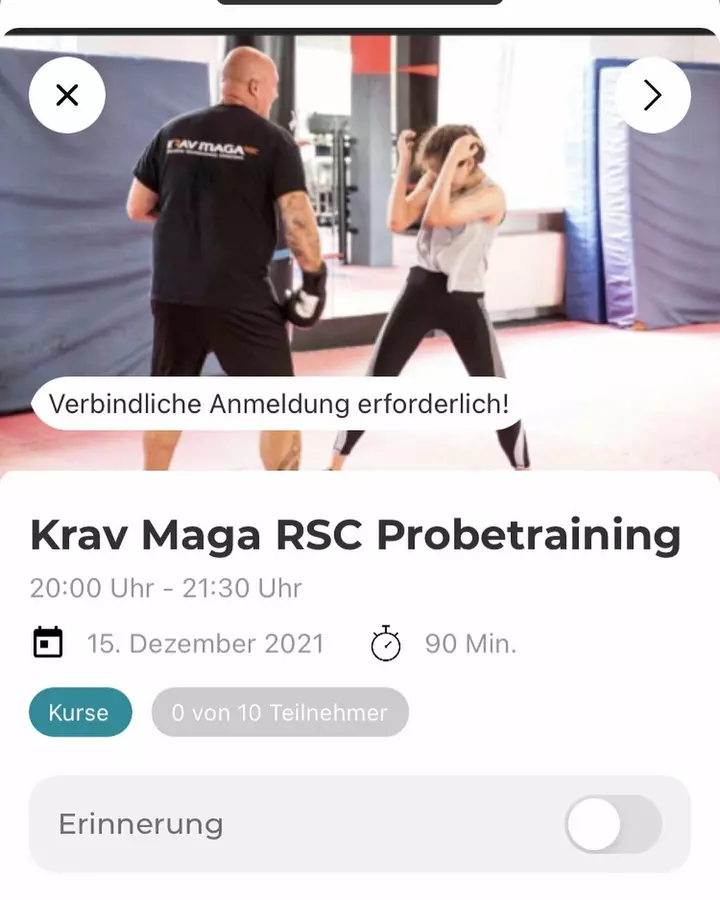Close the Krav Maga course details
Image resolution: width=720 pixels, height=900 pixels.
pyautogui.click(x=67, y=95)
